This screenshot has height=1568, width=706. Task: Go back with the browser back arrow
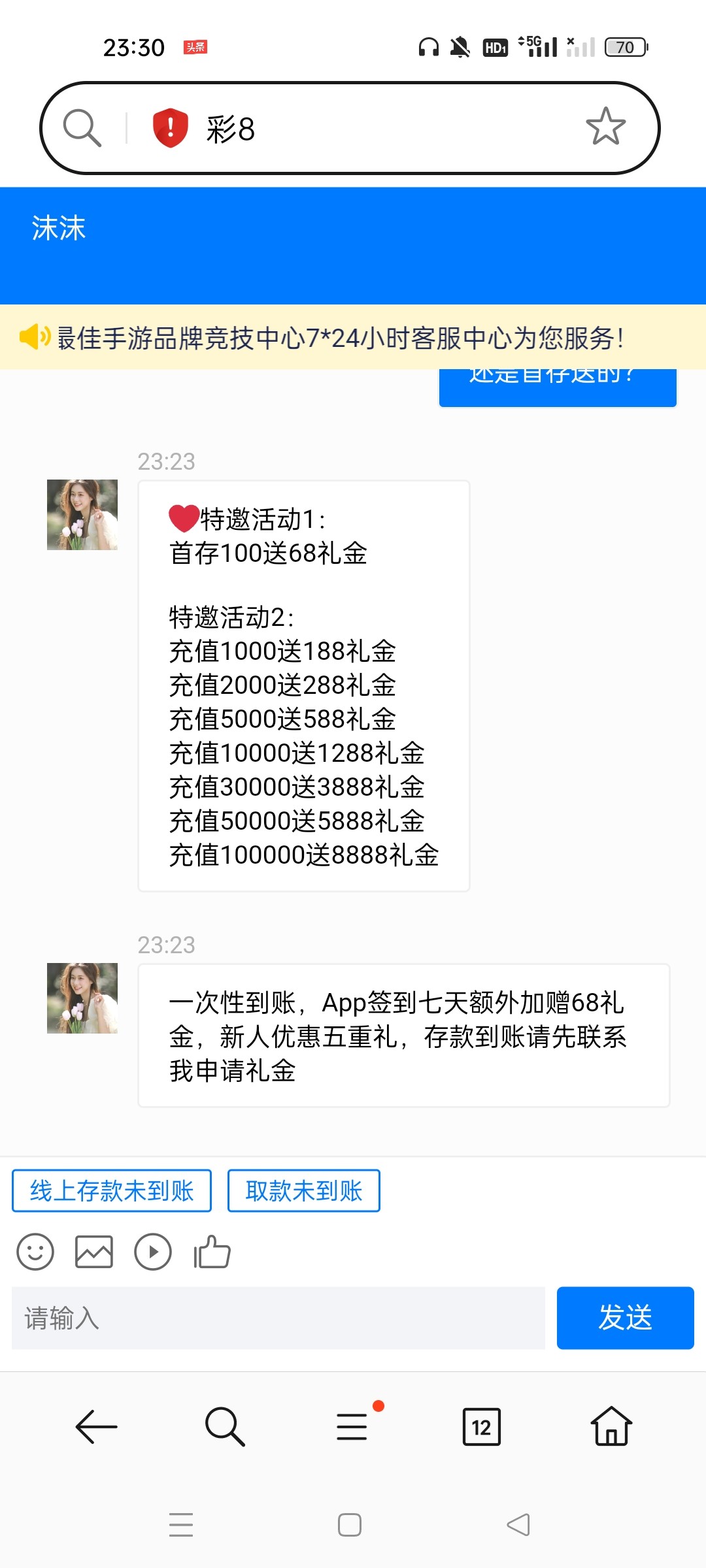[96, 1427]
